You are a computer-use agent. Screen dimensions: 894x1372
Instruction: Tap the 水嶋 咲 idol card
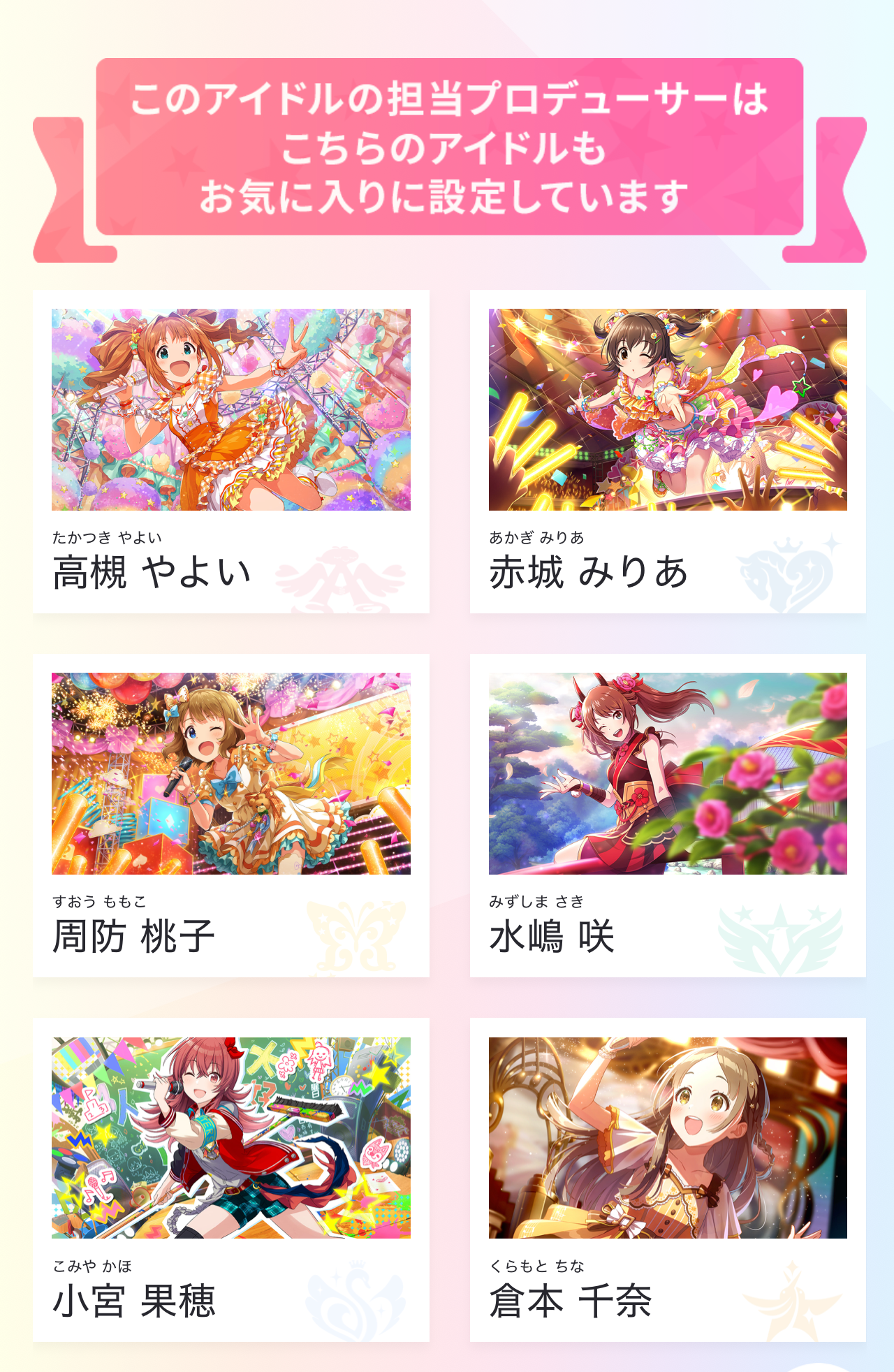pyautogui.click(x=668, y=815)
